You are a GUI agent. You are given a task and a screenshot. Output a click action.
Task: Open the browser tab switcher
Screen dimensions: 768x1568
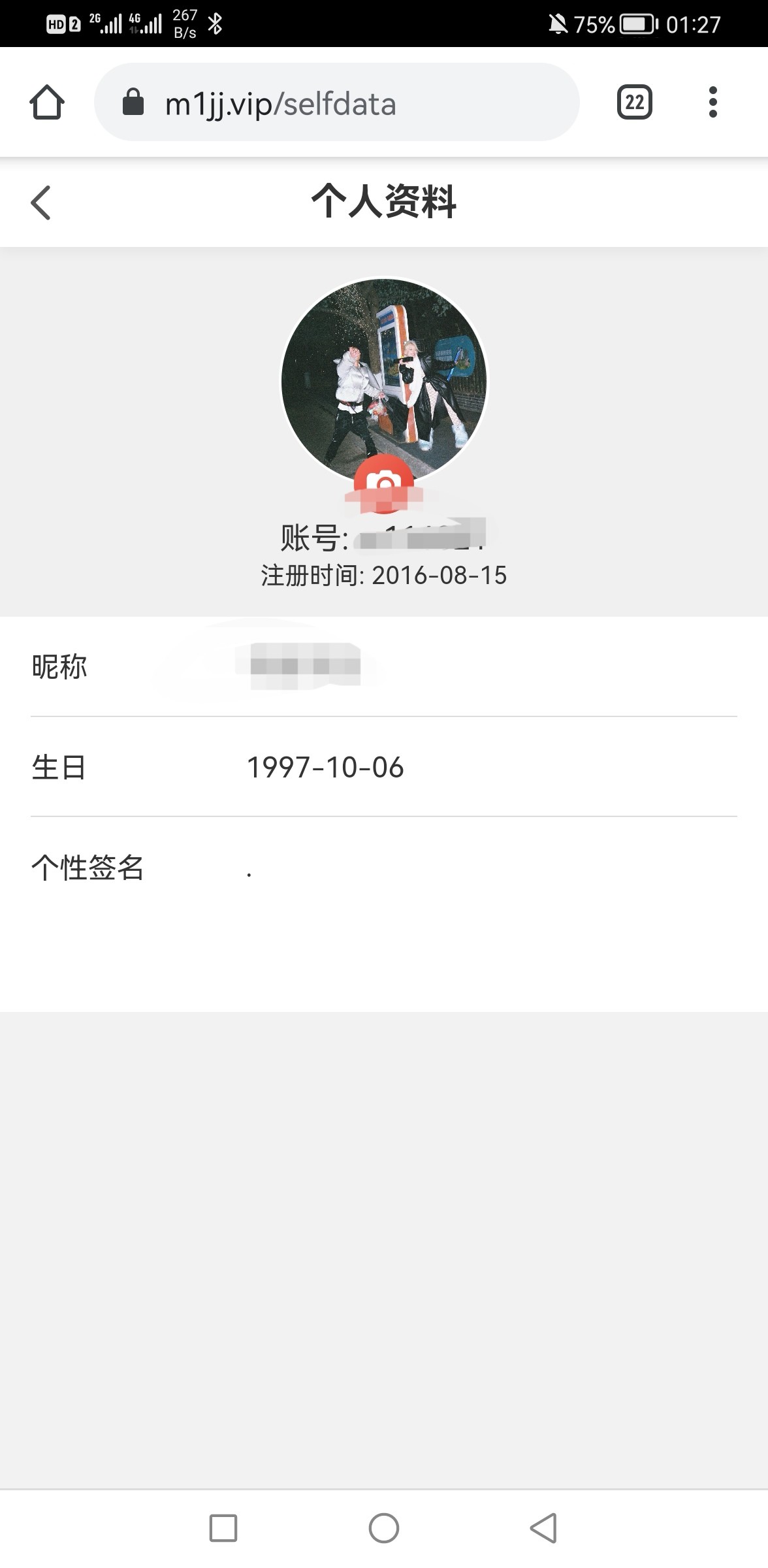(634, 103)
